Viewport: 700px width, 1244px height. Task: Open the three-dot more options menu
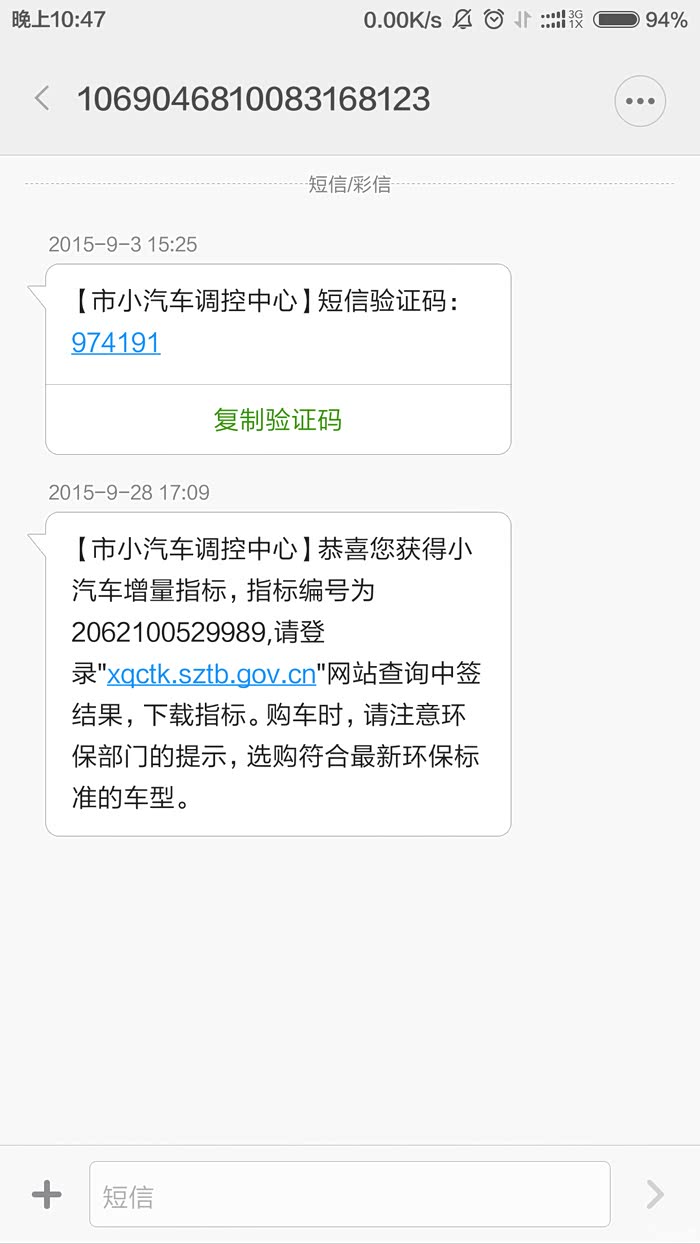pyautogui.click(x=639, y=100)
